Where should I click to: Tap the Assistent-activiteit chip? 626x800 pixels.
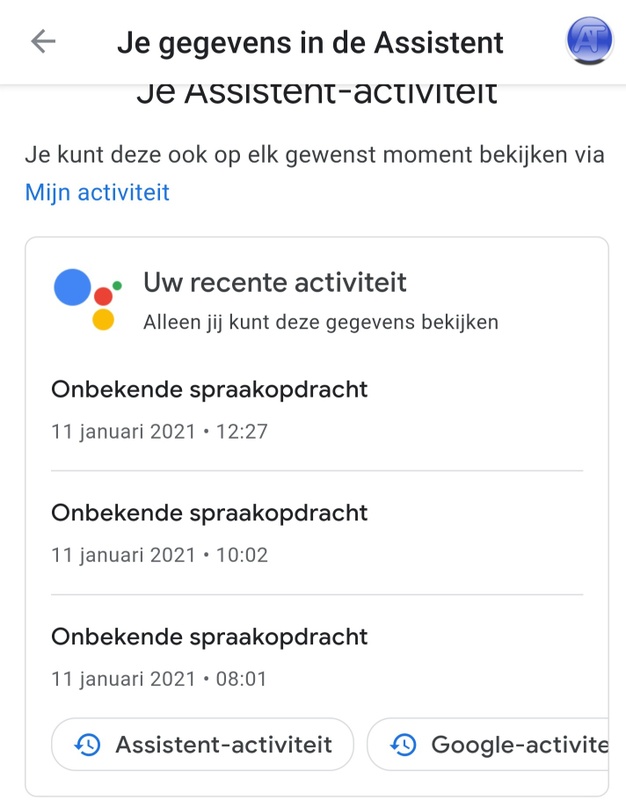203,744
